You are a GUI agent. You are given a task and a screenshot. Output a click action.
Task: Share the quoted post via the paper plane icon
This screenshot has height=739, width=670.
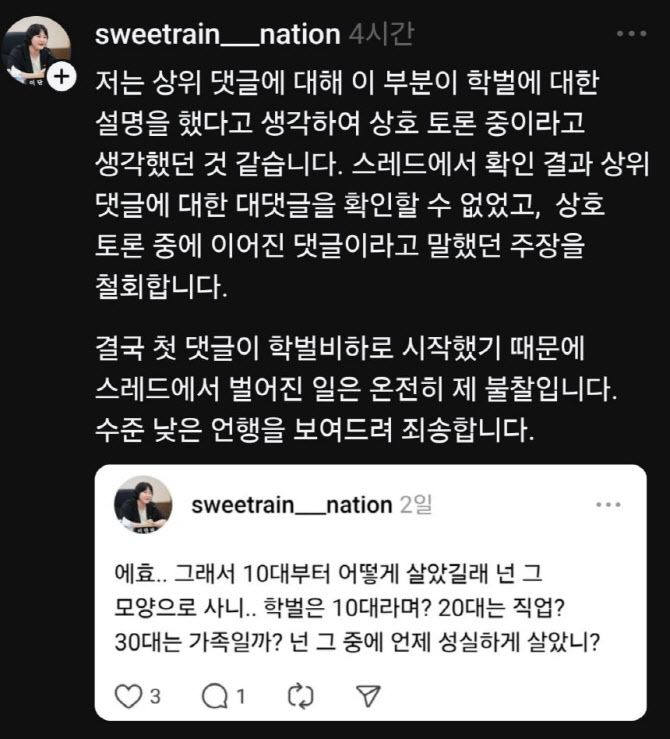[x=368, y=697]
